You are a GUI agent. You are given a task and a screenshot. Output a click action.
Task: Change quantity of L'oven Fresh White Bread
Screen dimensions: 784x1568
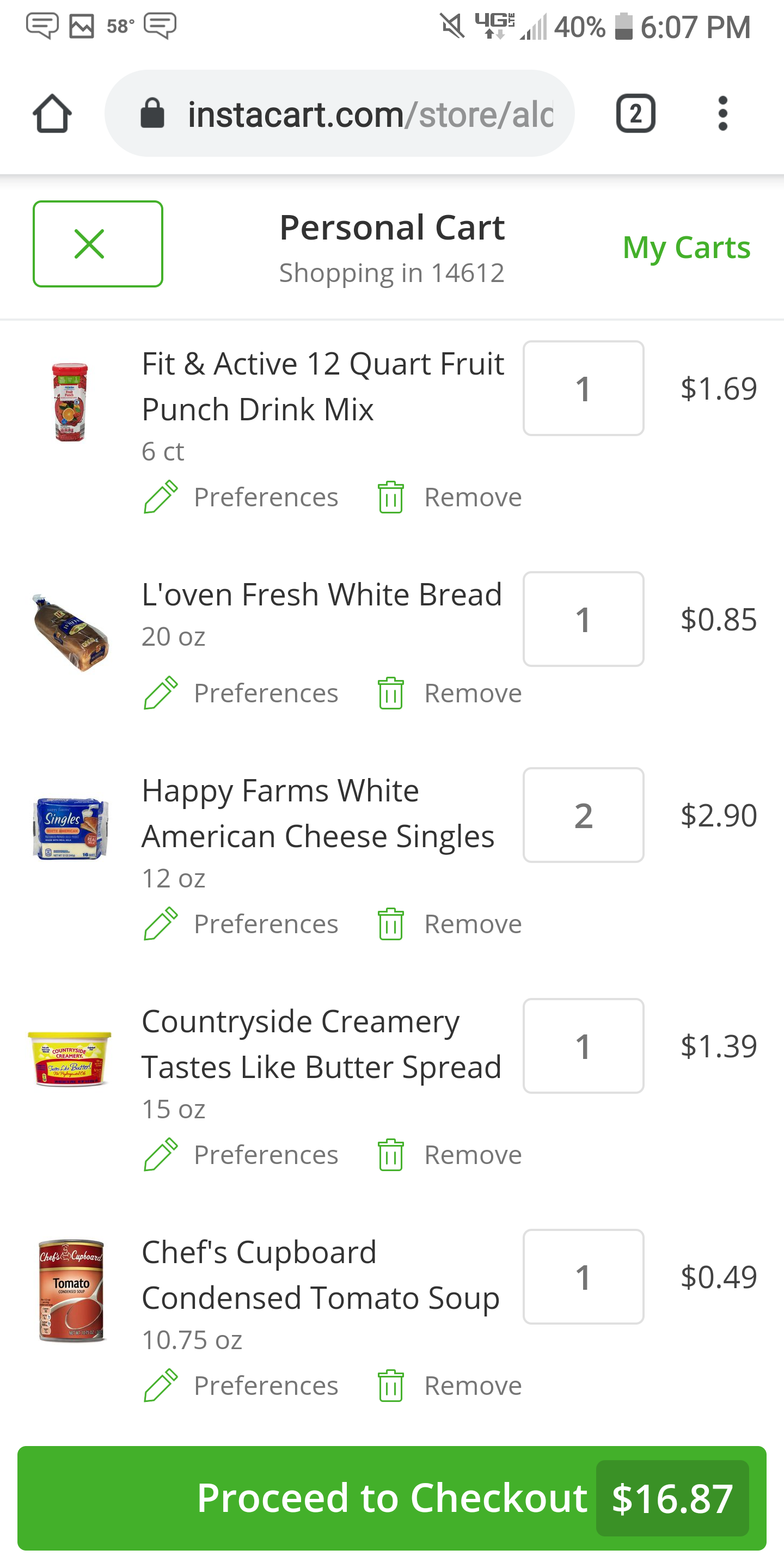(583, 619)
